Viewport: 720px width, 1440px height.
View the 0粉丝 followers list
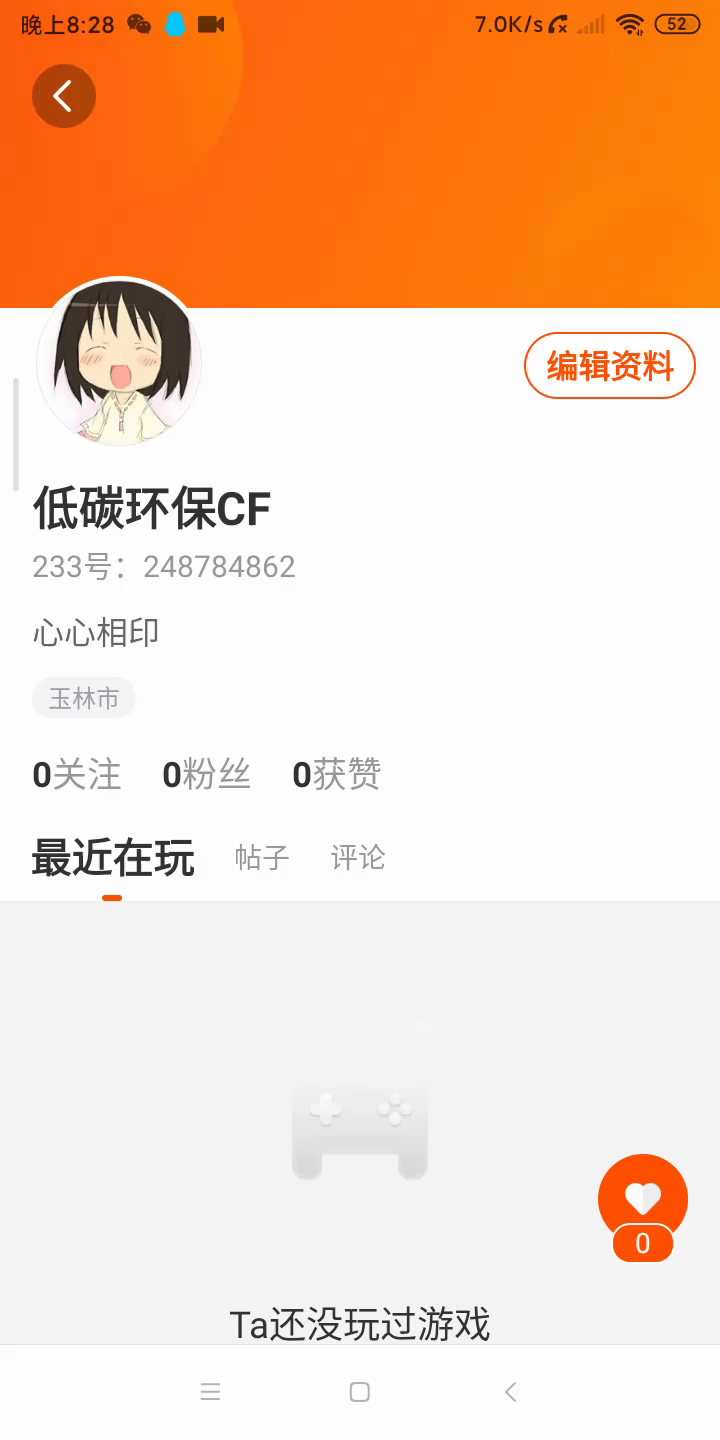[207, 775]
